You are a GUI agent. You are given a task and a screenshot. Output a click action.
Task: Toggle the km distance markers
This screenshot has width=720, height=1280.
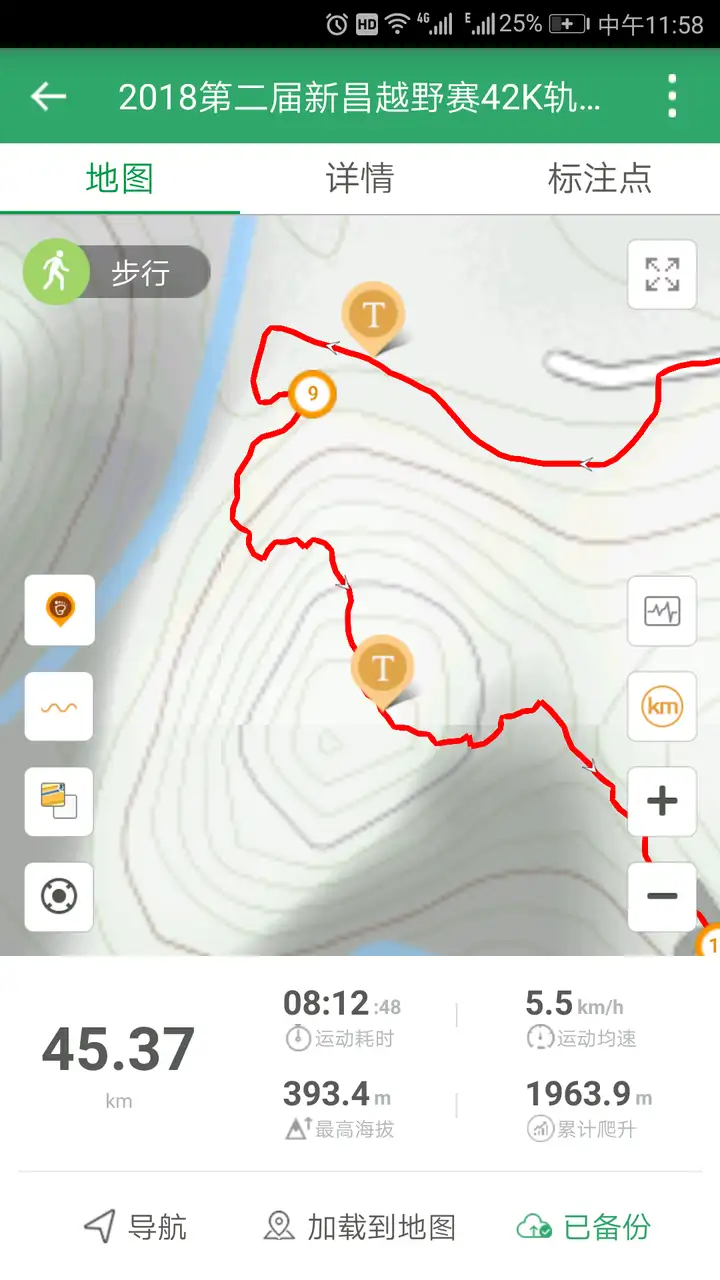(661, 707)
